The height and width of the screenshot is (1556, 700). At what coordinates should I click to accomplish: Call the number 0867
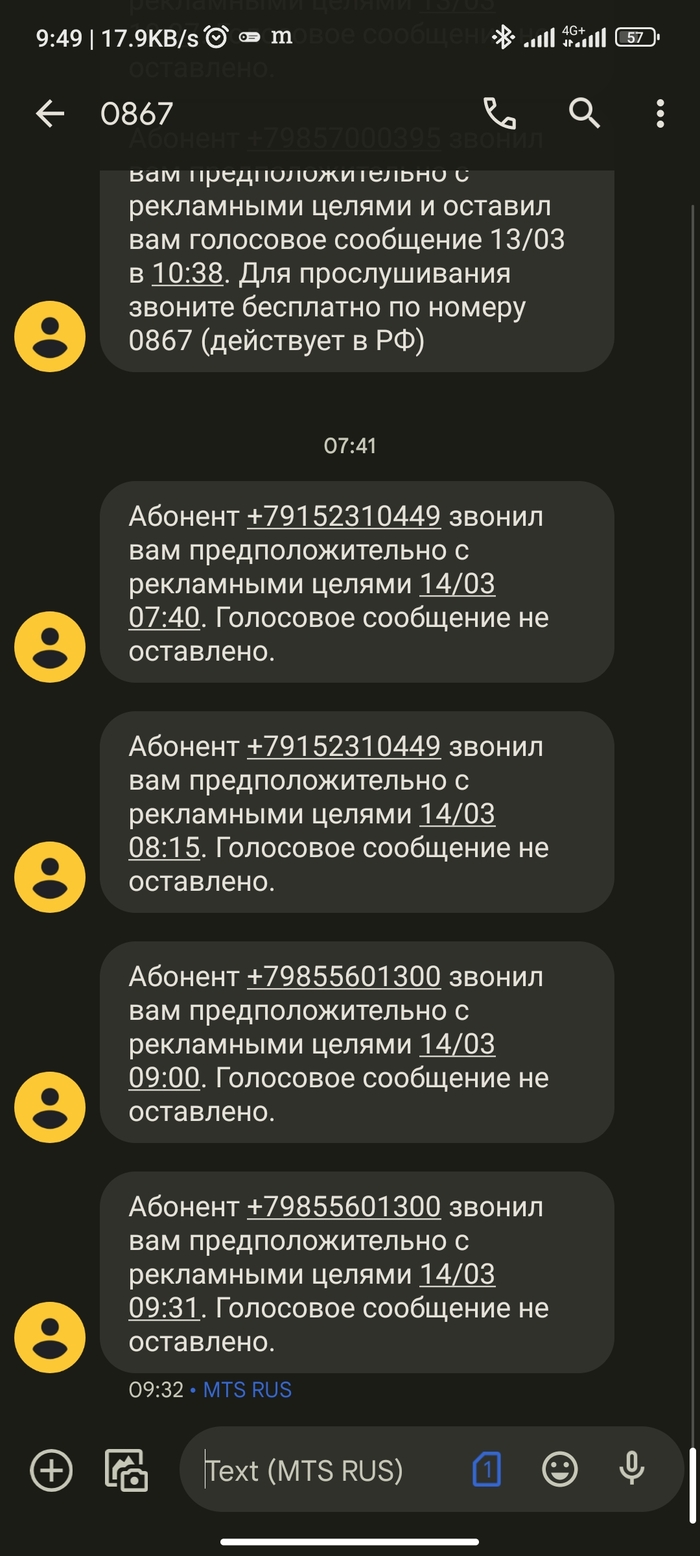500,114
